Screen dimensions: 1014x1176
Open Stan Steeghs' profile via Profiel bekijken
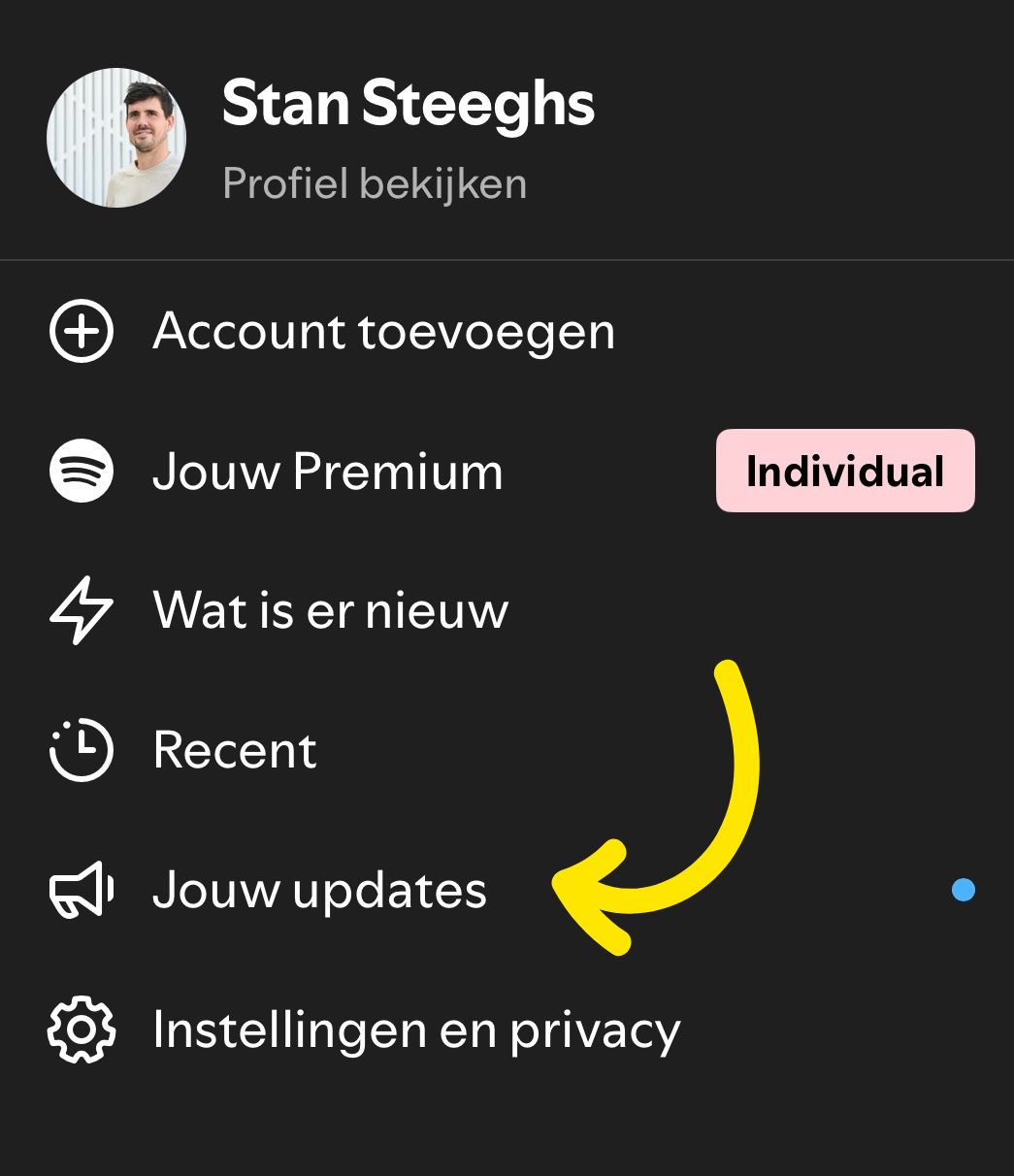click(374, 183)
